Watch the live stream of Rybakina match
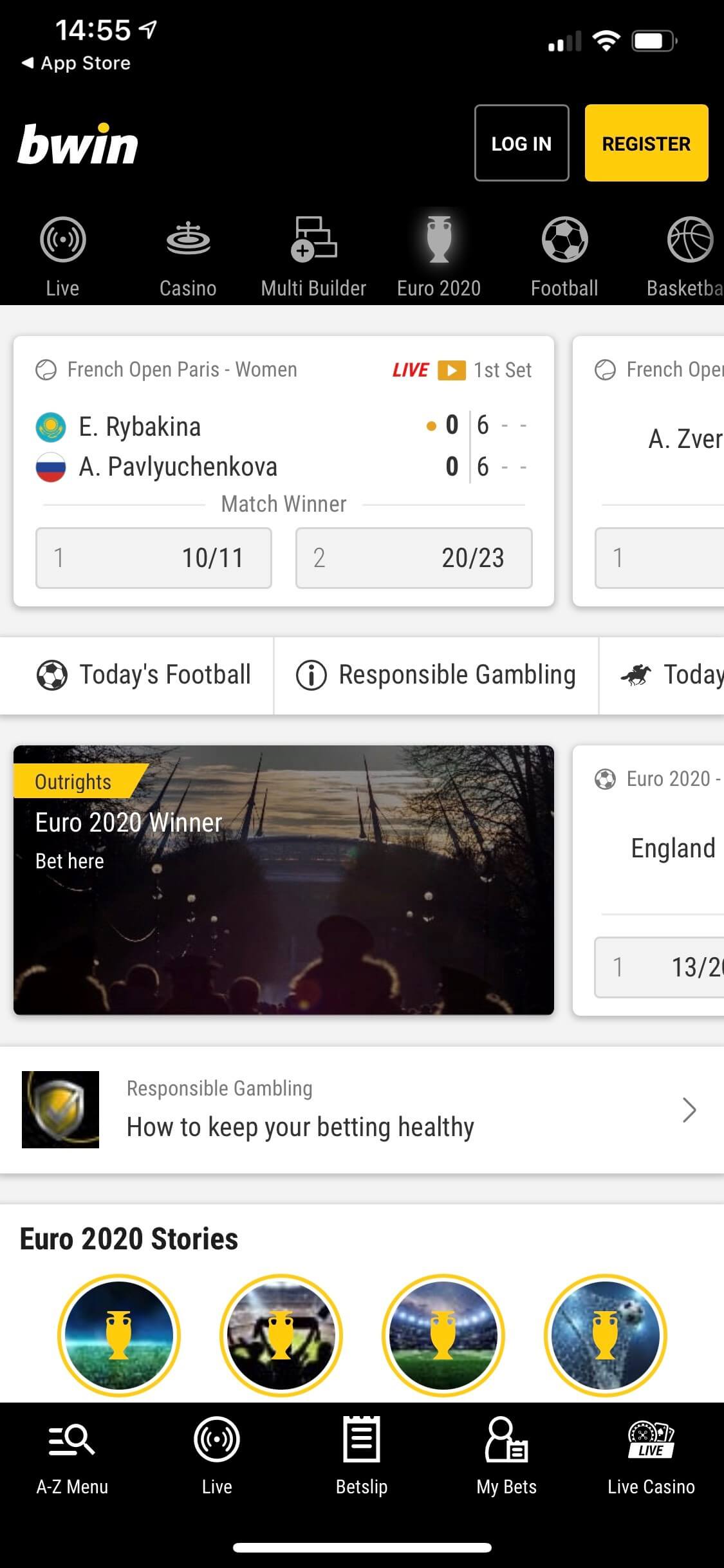The width and height of the screenshot is (724, 1568). pyautogui.click(x=452, y=370)
